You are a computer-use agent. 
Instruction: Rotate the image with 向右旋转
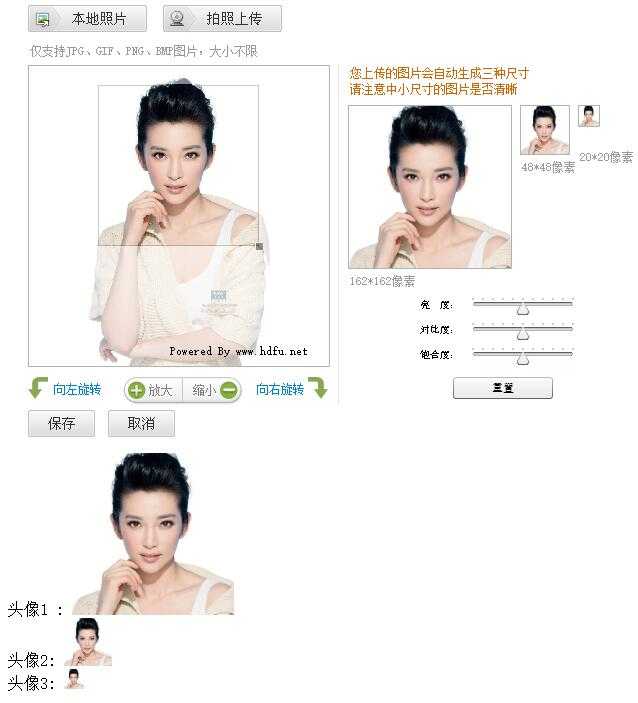pyautogui.click(x=291, y=389)
